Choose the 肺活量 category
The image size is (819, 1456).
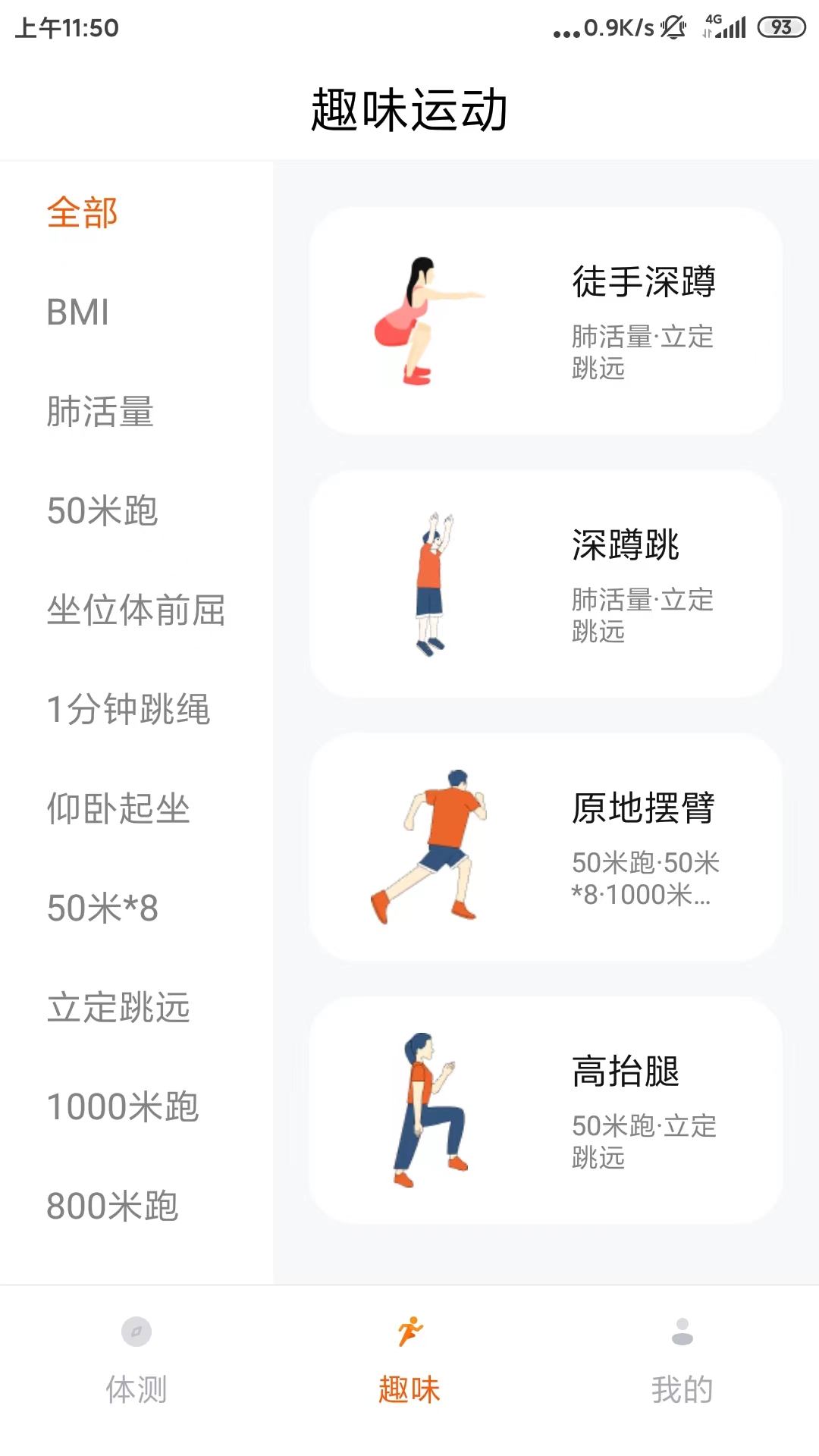click(x=100, y=412)
